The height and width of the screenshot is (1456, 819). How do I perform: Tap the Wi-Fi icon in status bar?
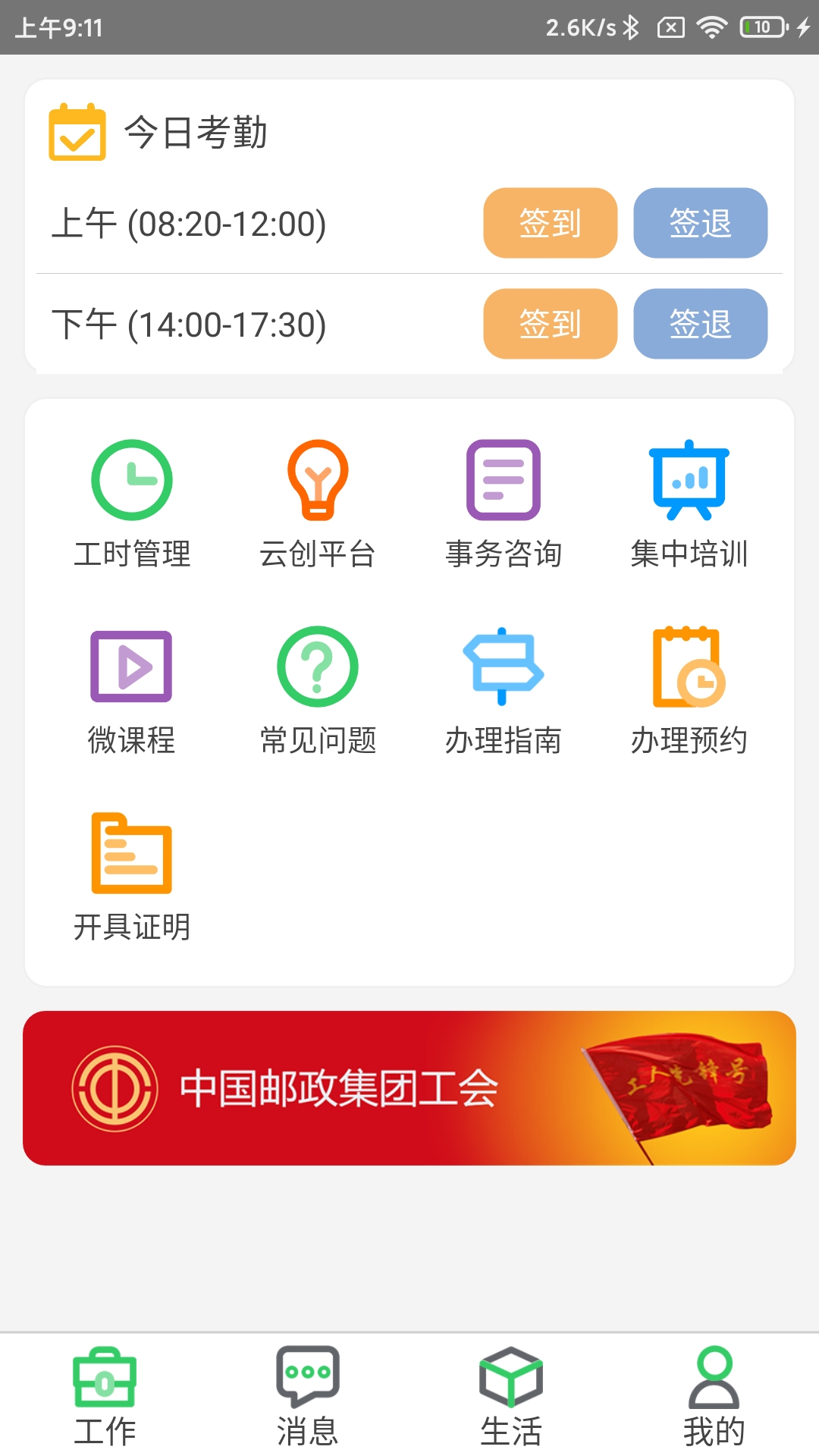coord(711,25)
